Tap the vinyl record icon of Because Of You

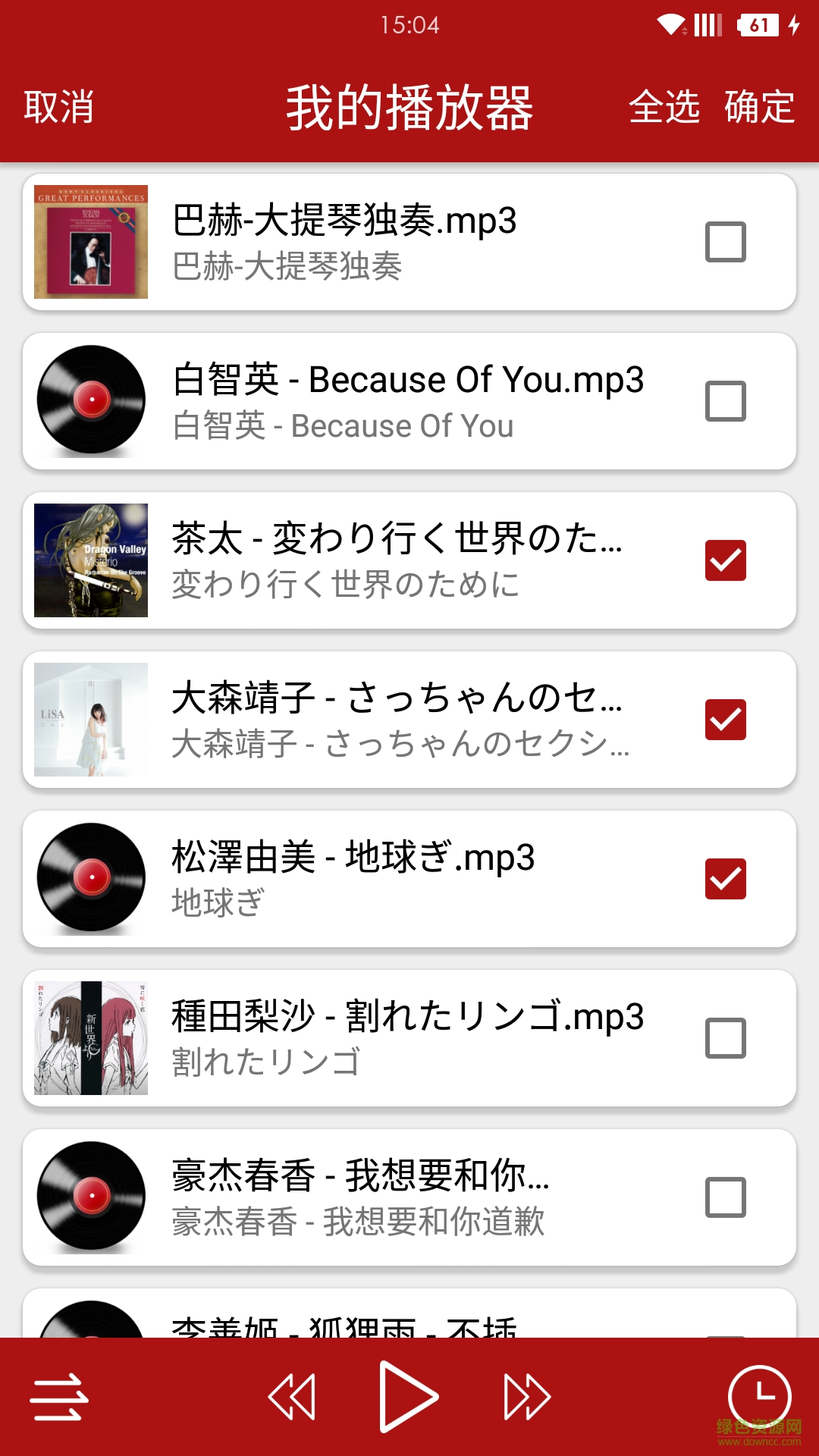[x=91, y=400]
